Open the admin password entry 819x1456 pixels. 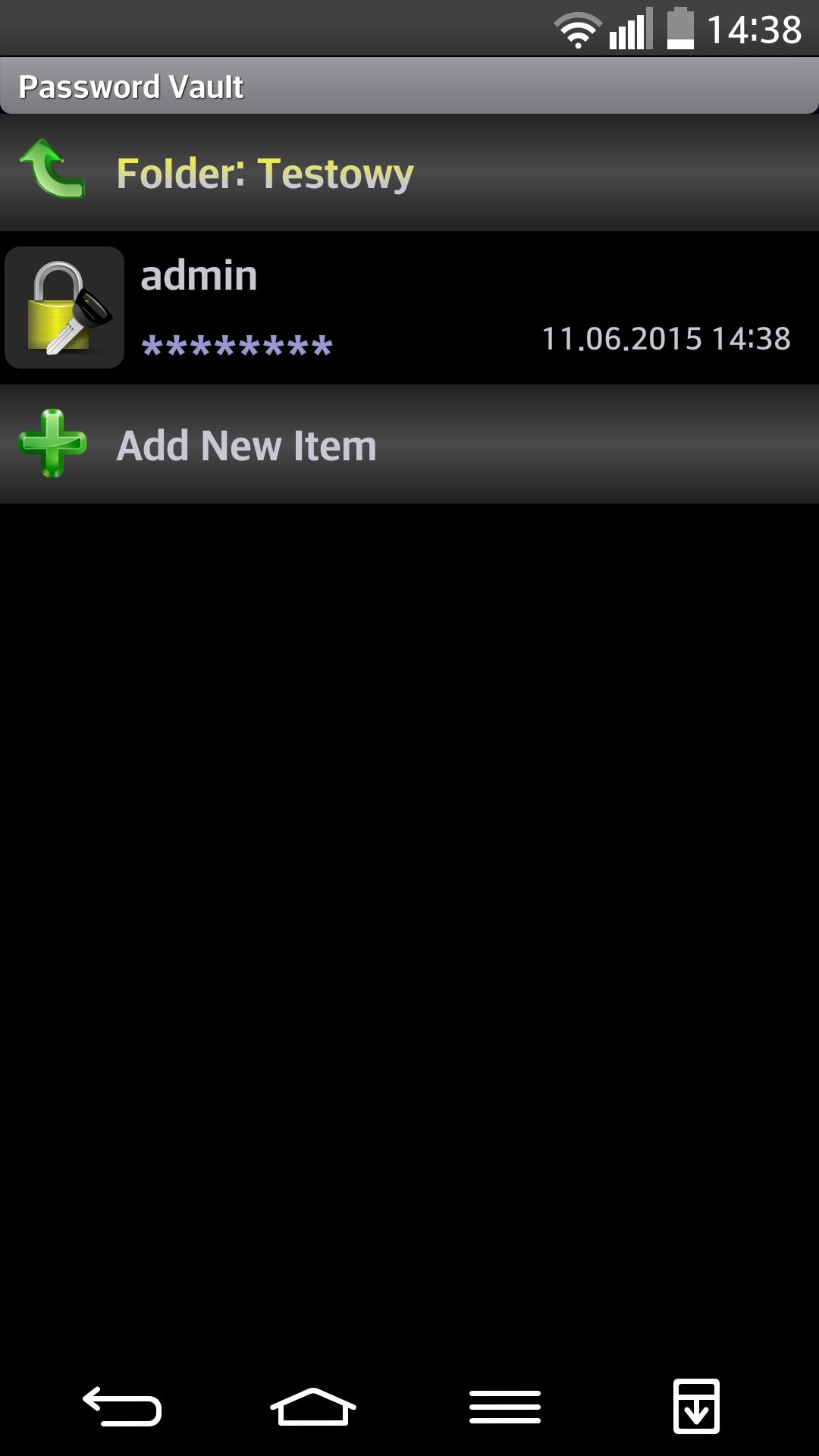click(409, 308)
